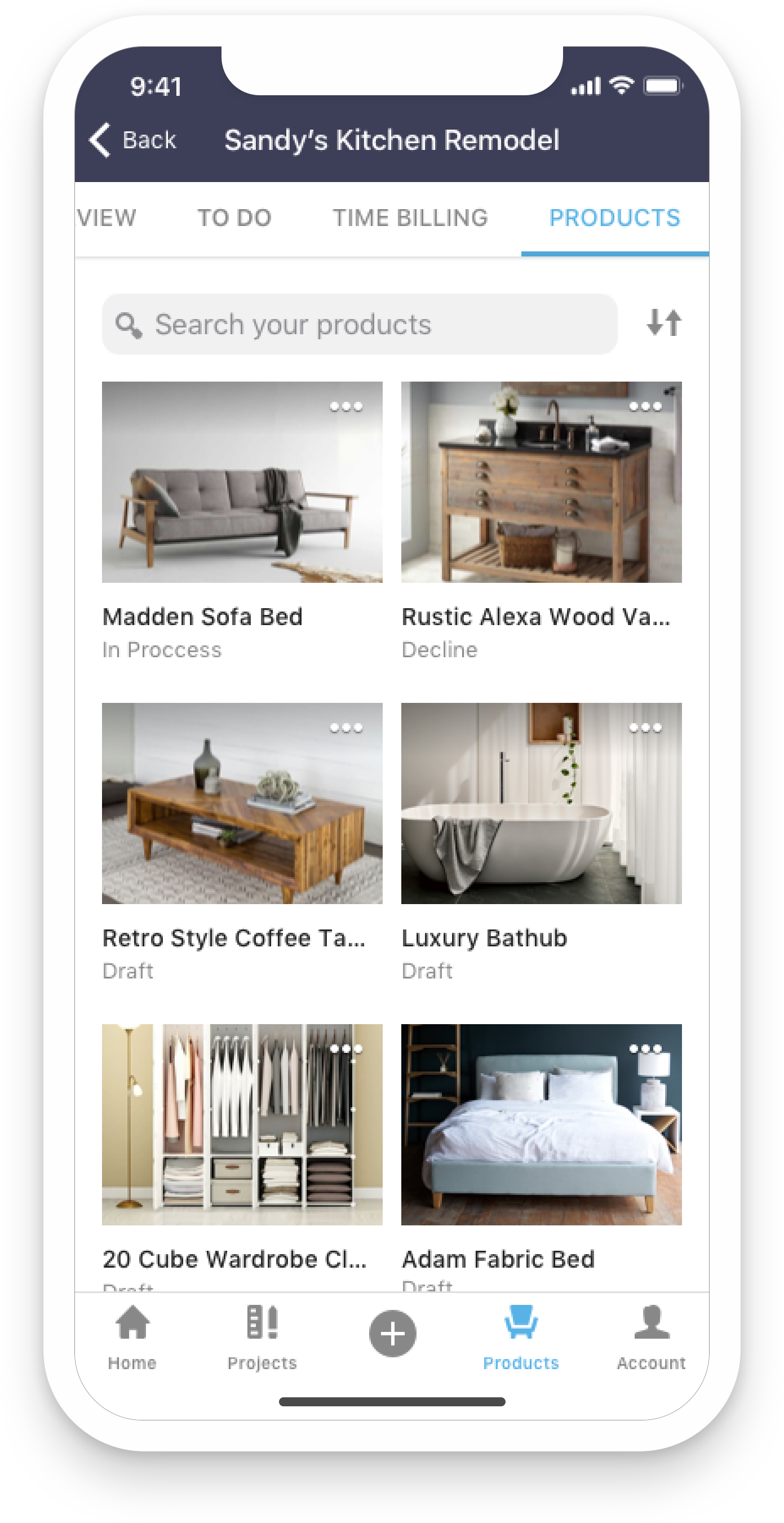Switch to the TIME BILLING tab
This screenshot has height=1523, width=784.
[410, 218]
